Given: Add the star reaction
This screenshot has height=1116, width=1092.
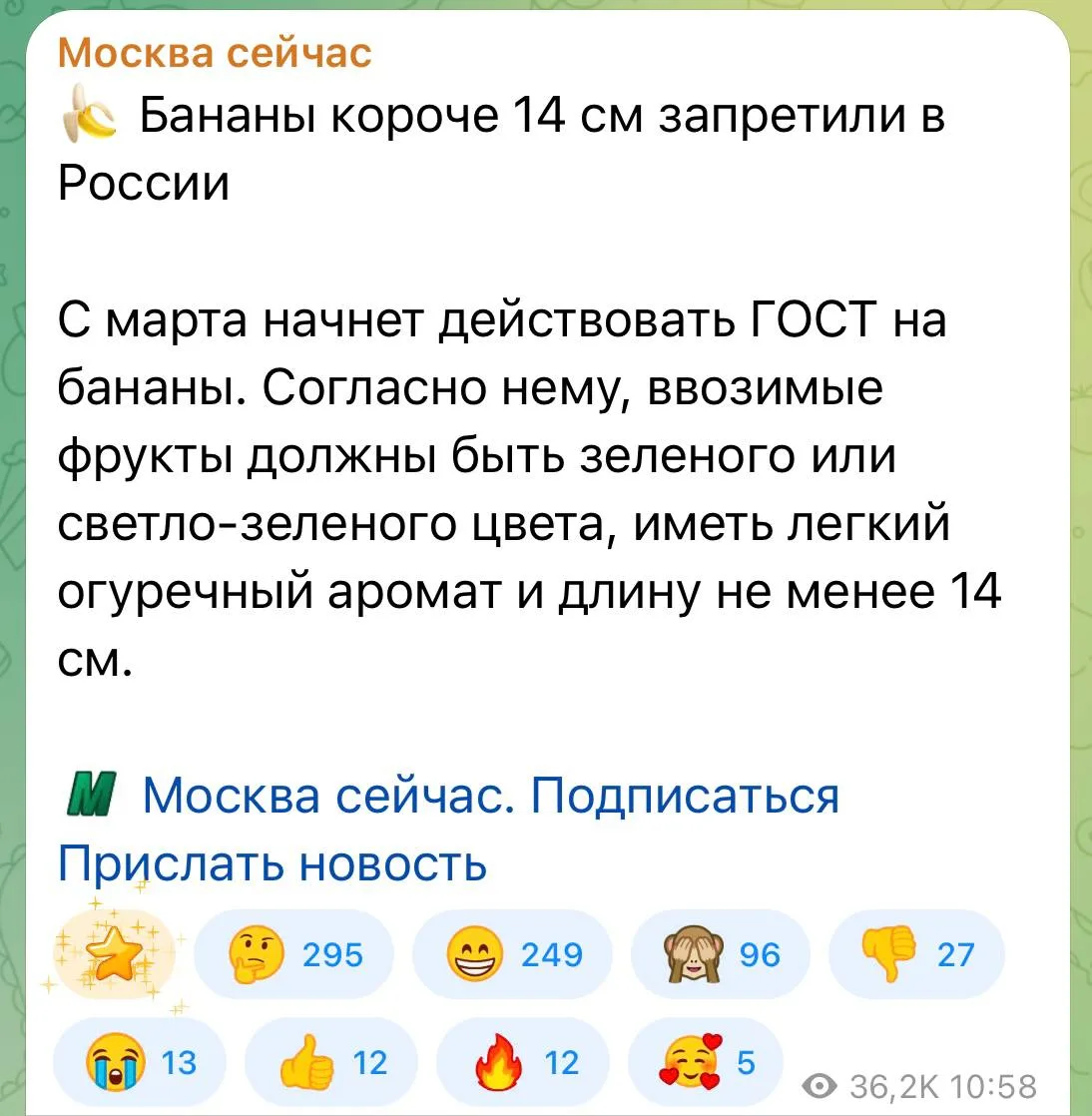Looking at the screenshot, I should (113, 954).
